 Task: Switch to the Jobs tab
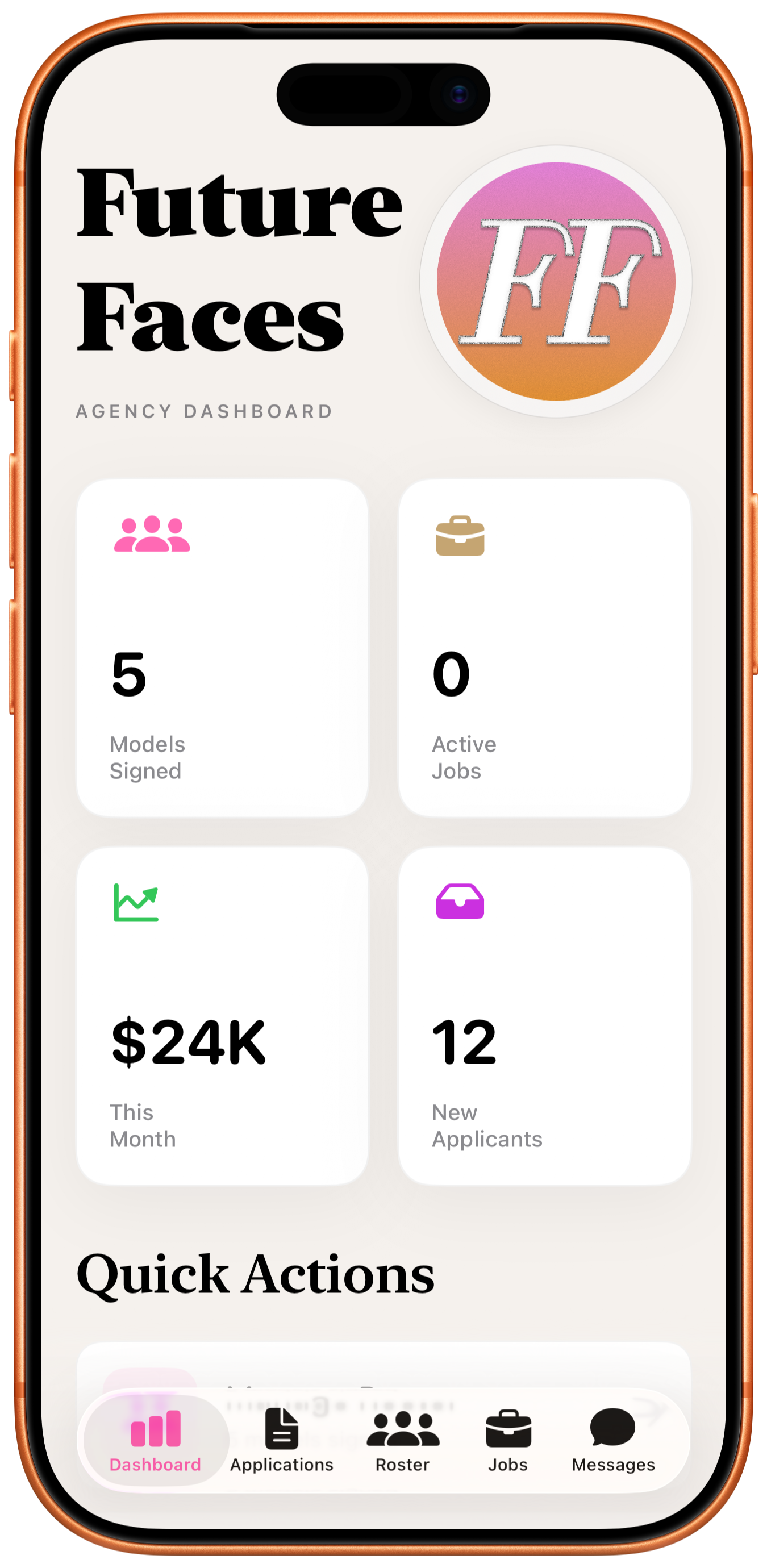[508, 1440]
